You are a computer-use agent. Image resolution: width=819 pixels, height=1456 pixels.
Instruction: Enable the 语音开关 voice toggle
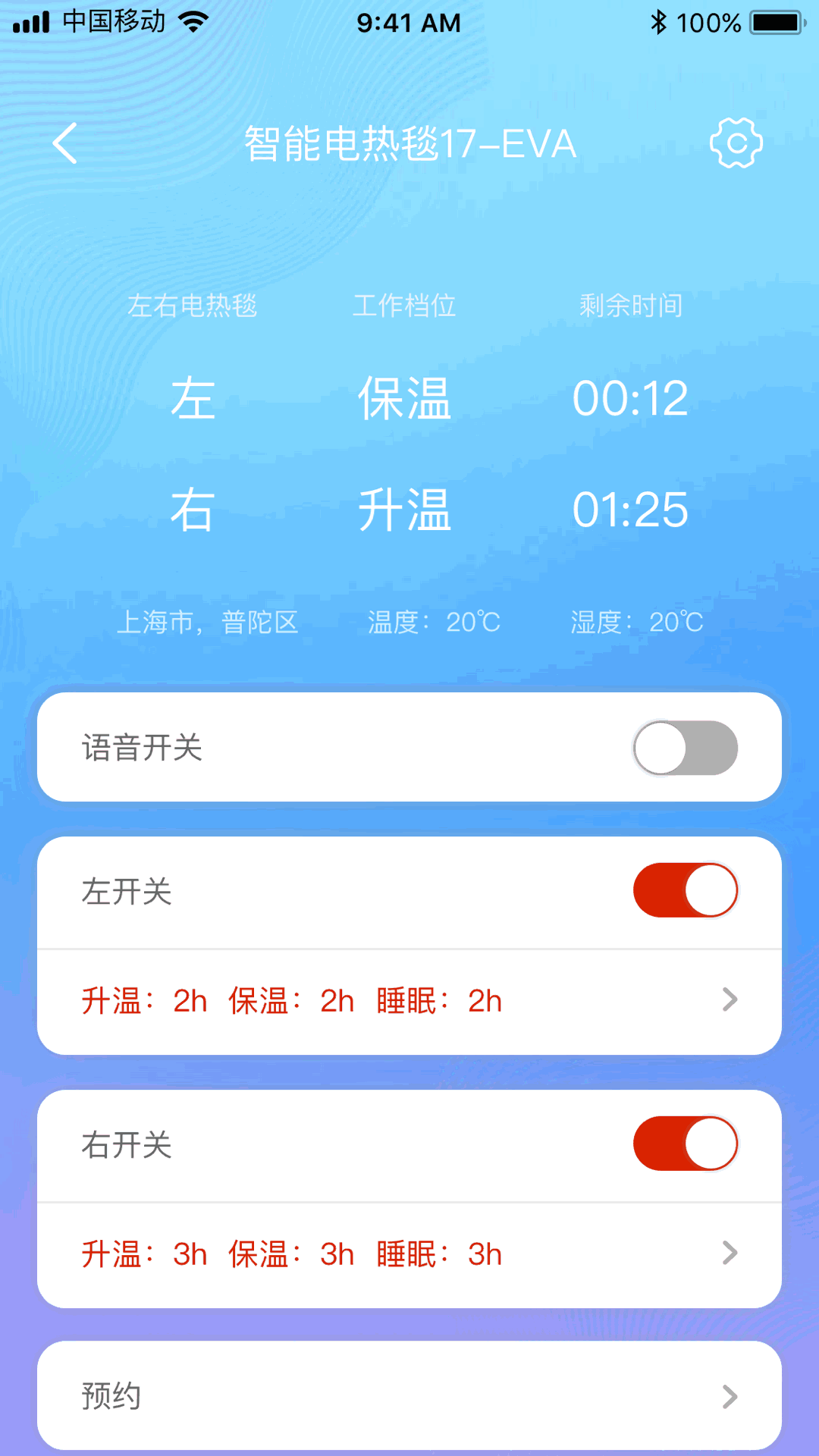pos(686,748)
